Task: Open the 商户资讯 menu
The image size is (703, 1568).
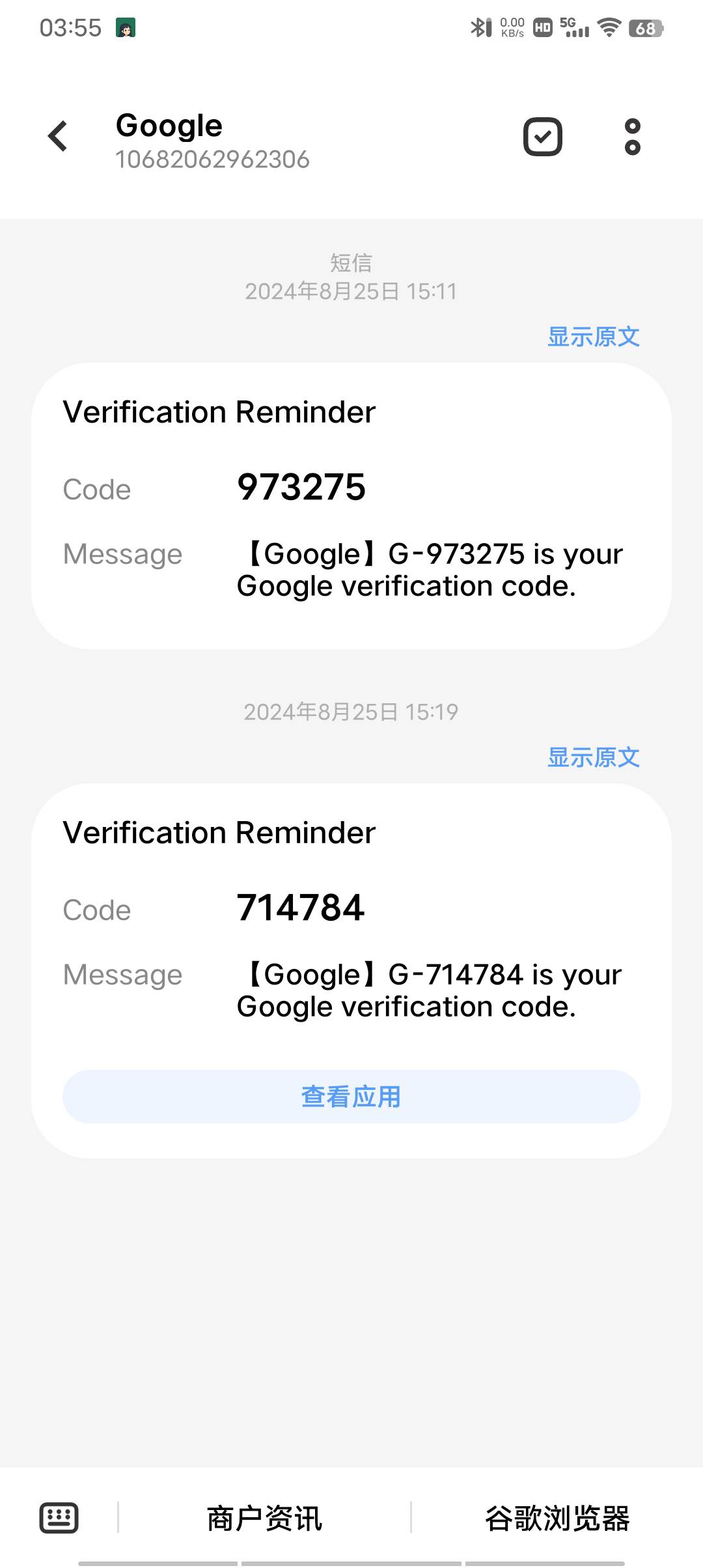Action: tap(264, 1519)
